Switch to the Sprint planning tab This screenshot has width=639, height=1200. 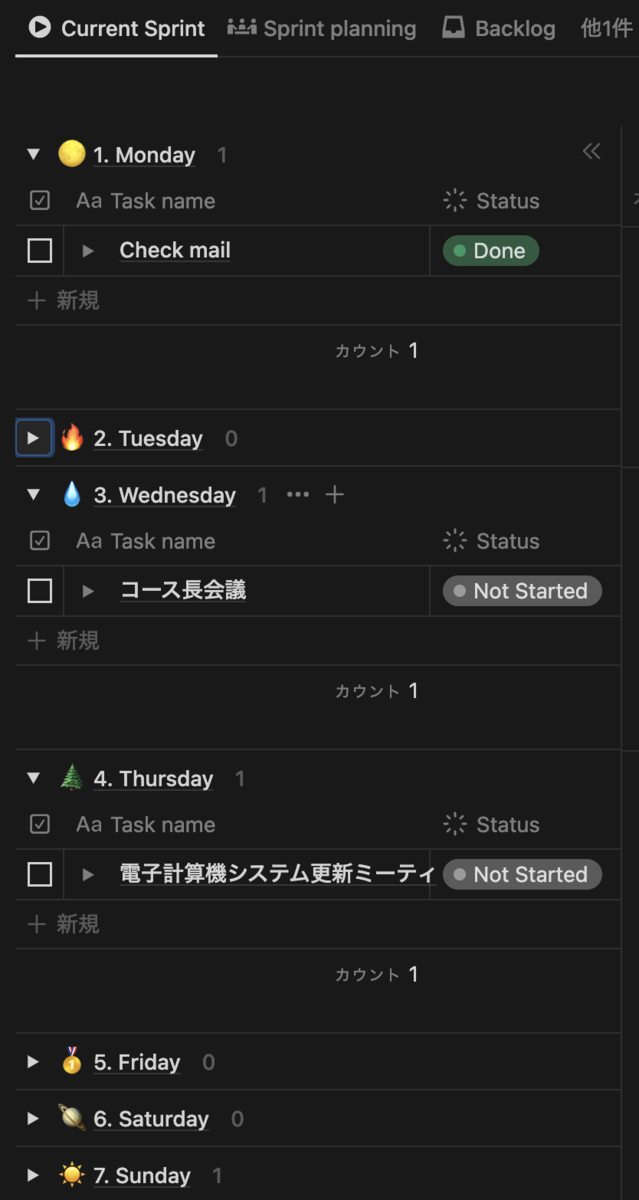click(322, 29)
